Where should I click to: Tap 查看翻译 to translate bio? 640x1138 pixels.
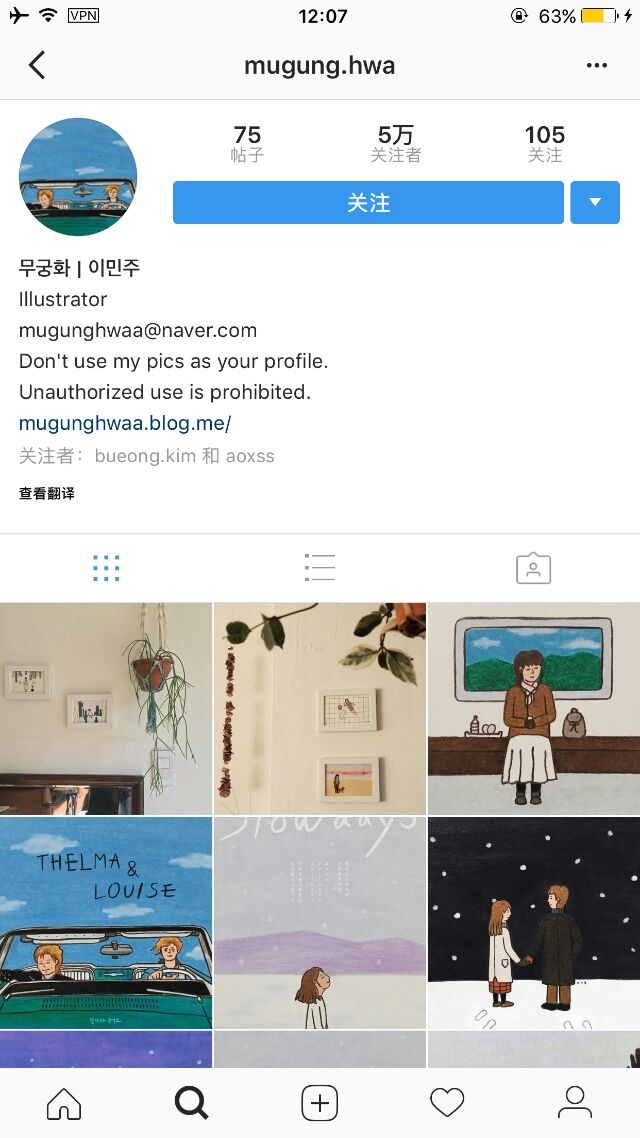46,494
